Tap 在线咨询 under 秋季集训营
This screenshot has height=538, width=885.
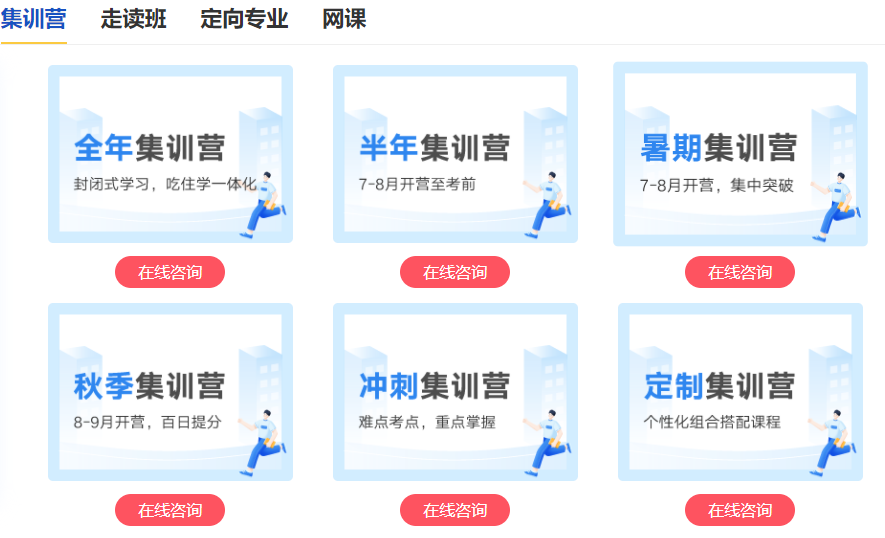pos(170,510)
